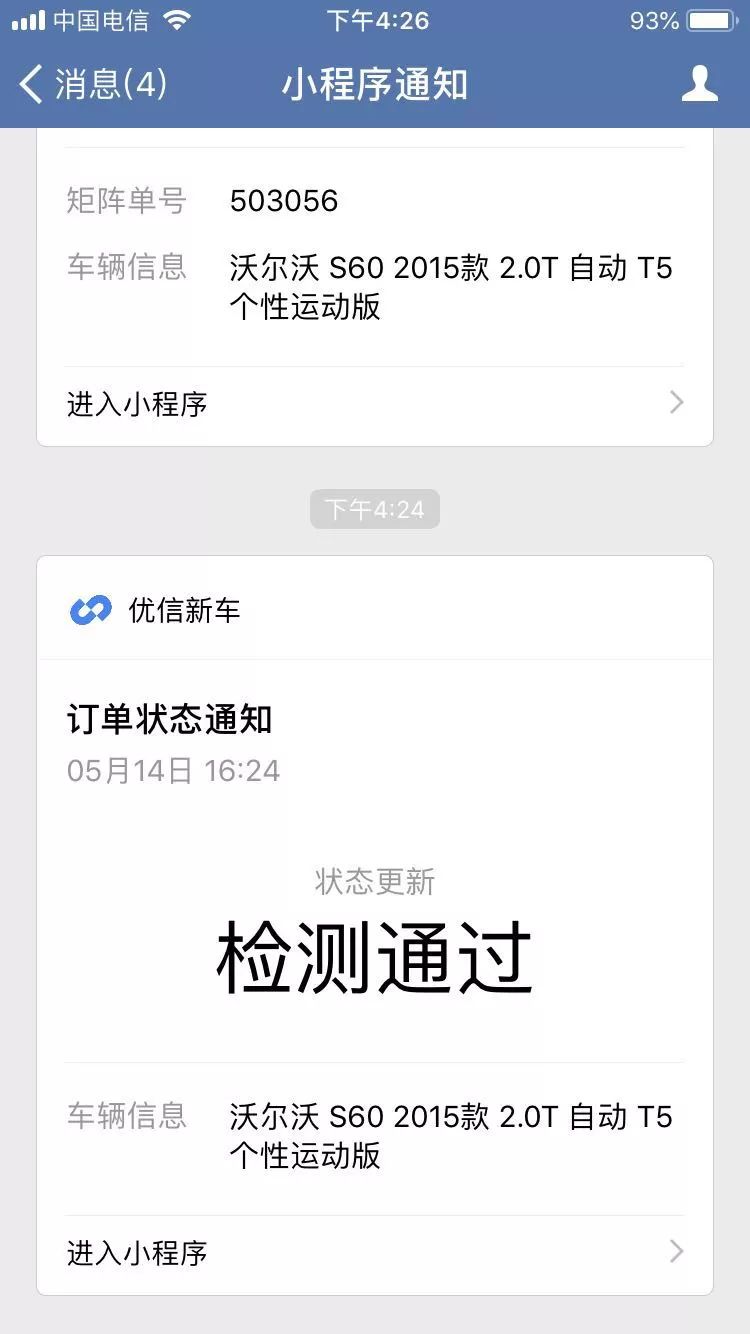This screenshot has height=1334, width=750.
Task: Go back to 消息(4)
Action: coord(93,84)
